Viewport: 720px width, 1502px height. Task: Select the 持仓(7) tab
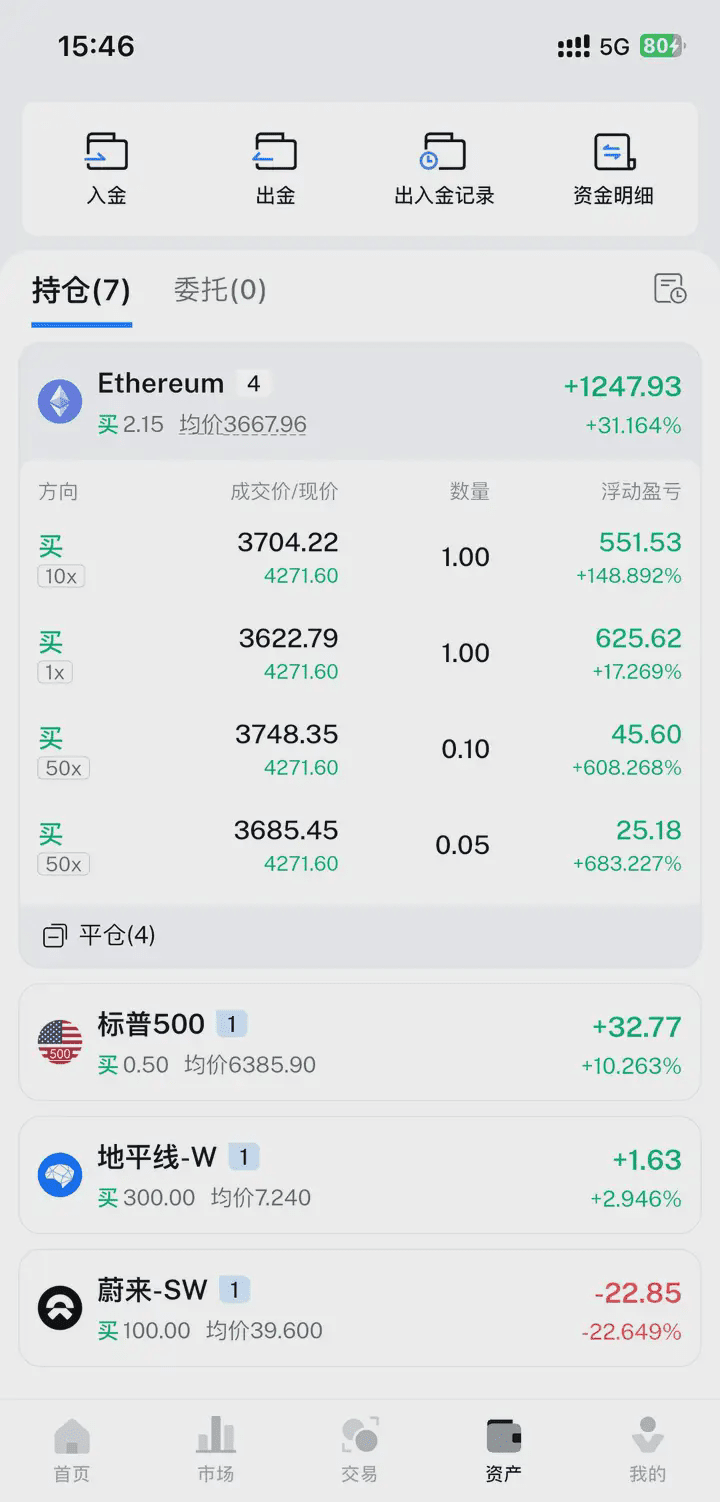pos(81,291)
